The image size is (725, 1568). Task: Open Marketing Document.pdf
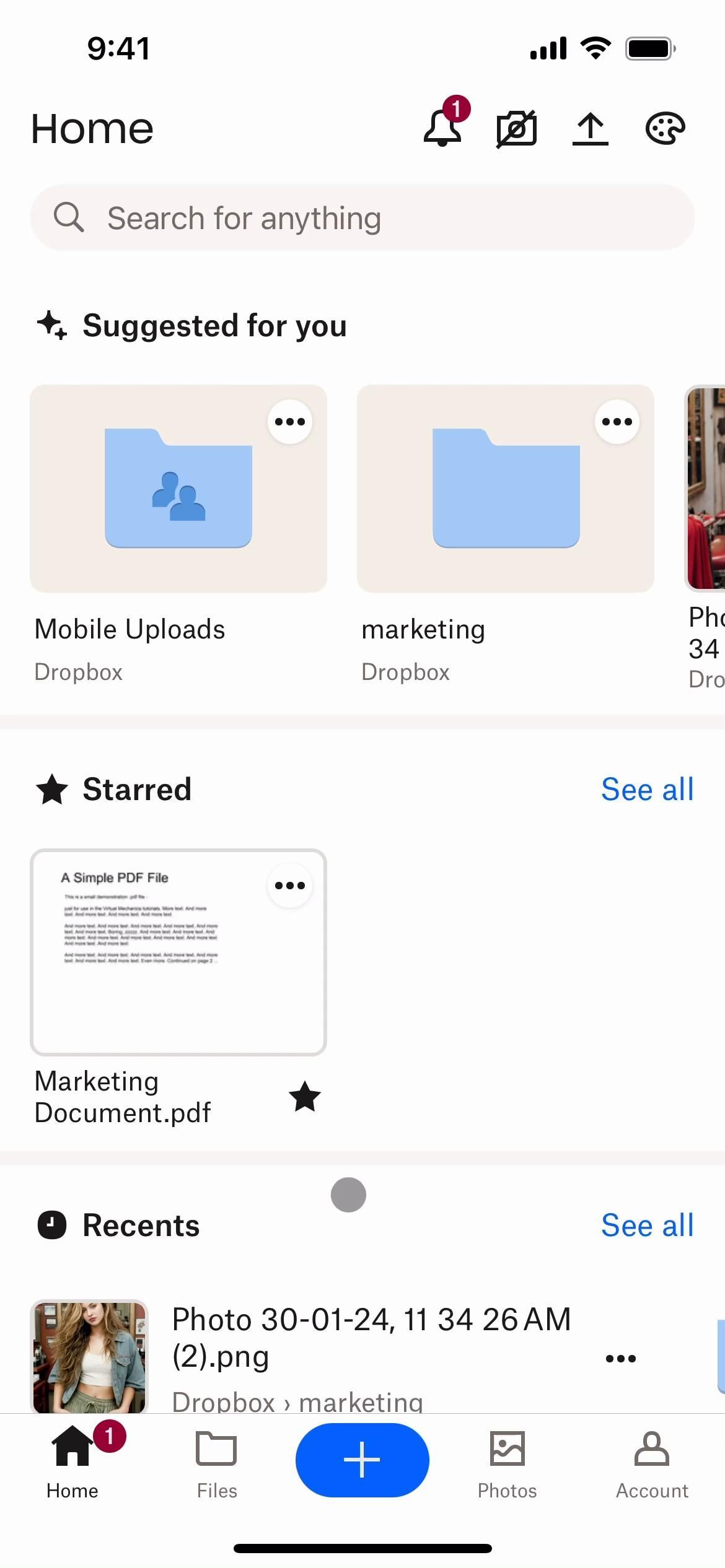coord(178,952)
